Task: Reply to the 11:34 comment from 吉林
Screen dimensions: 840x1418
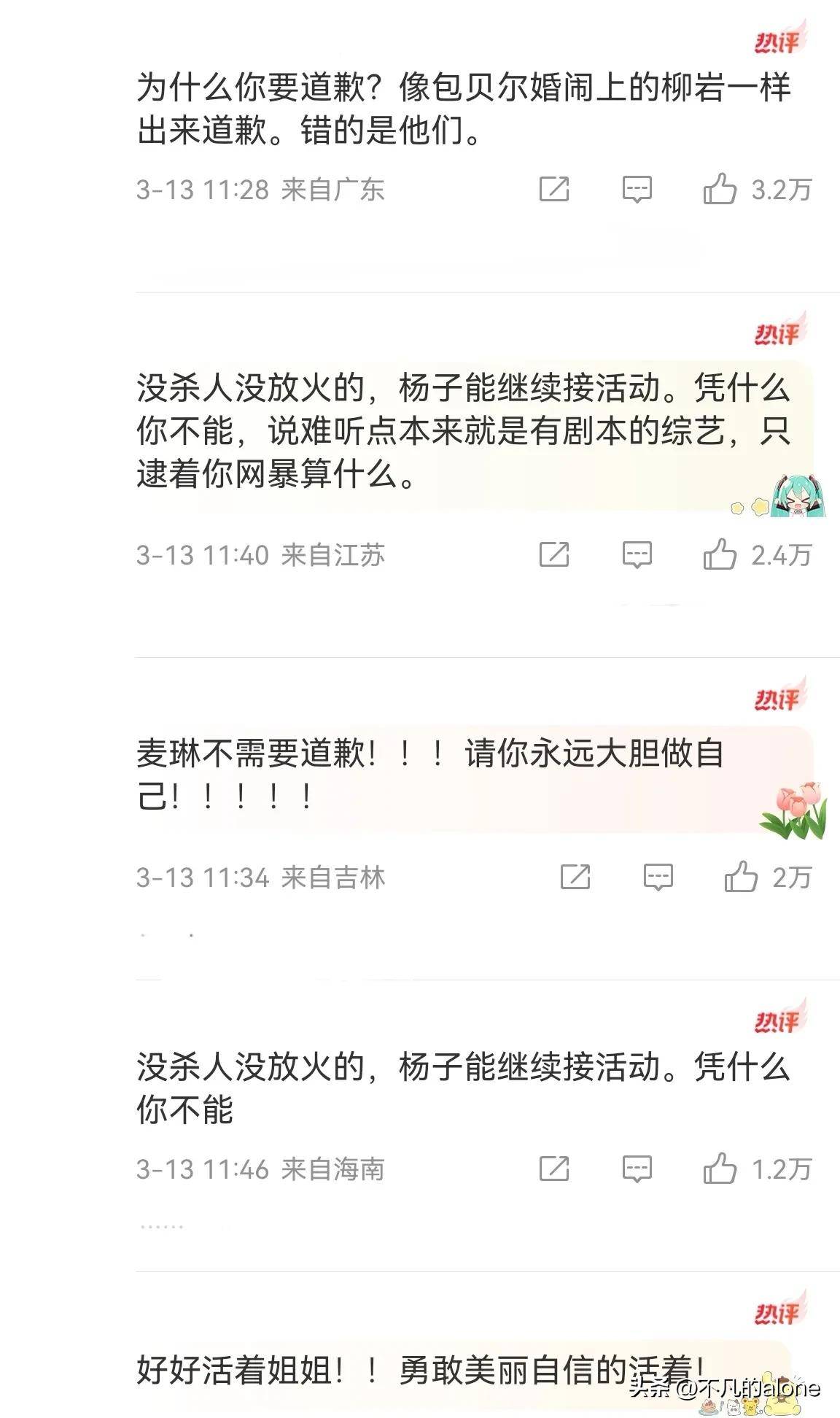Action: point(658,876)
